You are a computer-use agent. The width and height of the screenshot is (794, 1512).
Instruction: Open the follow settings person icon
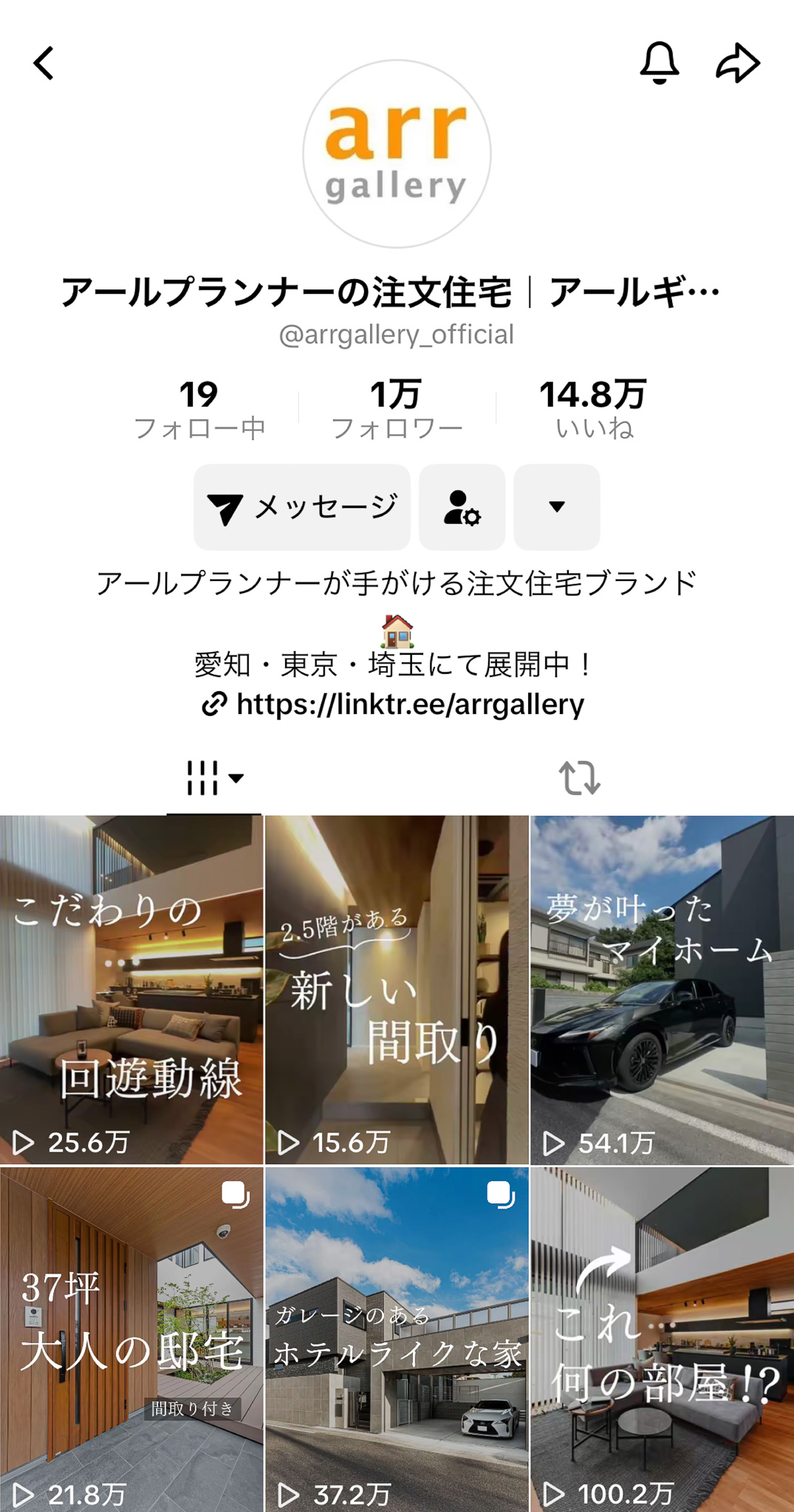462,507
